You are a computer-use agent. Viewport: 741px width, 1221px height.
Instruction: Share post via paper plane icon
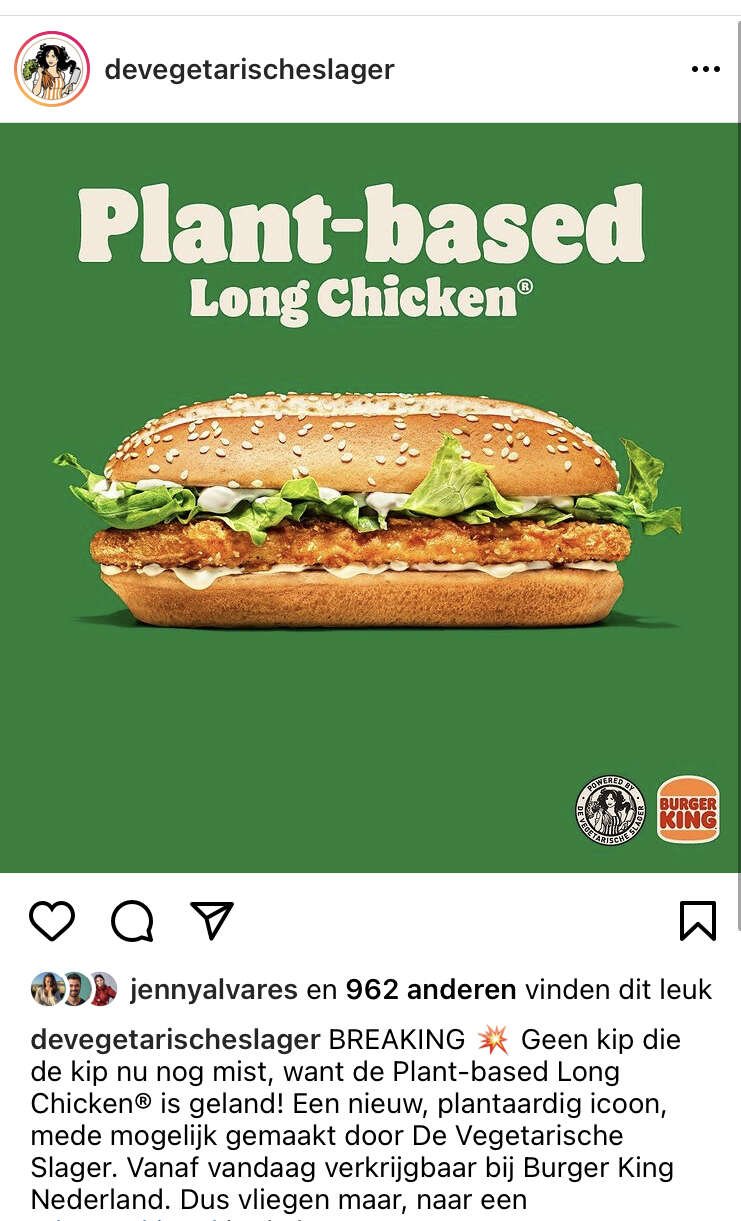pyautogui.click(x=212, y=920)
